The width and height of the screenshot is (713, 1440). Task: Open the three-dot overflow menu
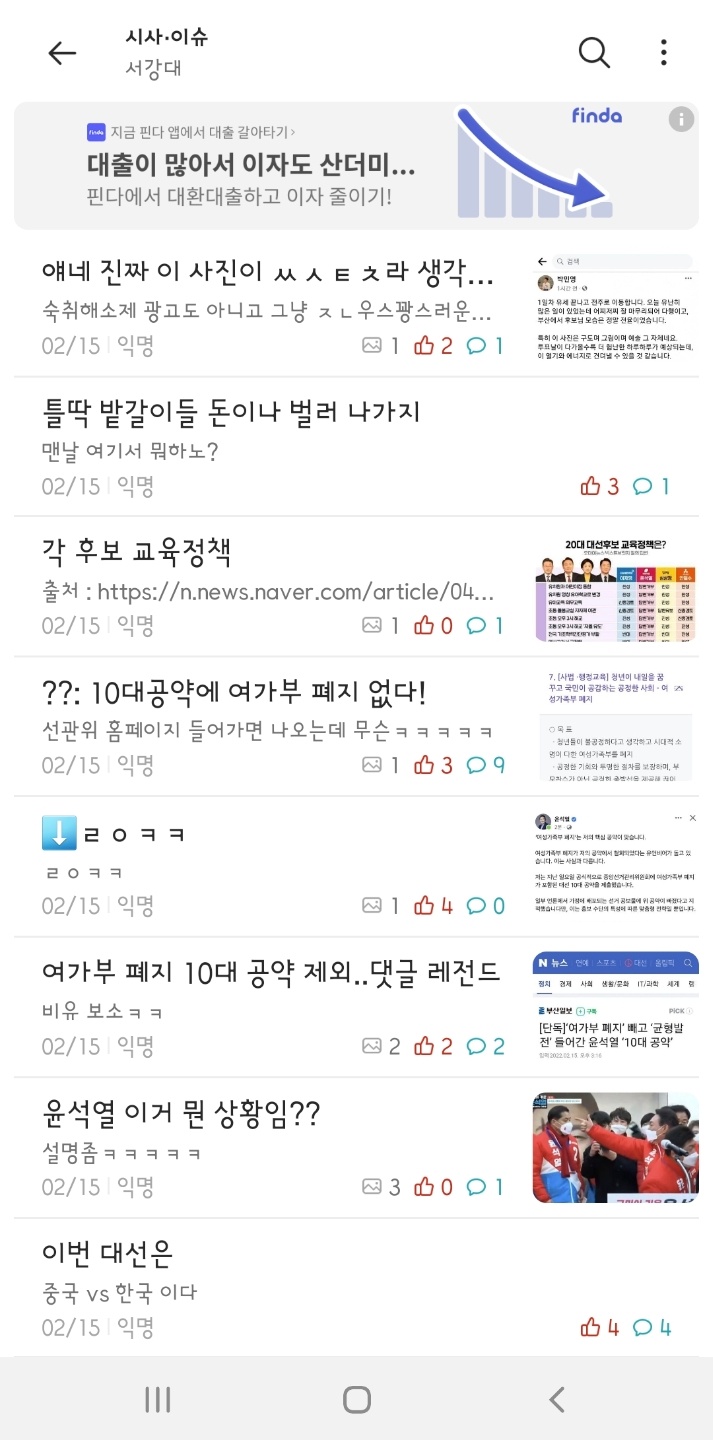(664, 53)
